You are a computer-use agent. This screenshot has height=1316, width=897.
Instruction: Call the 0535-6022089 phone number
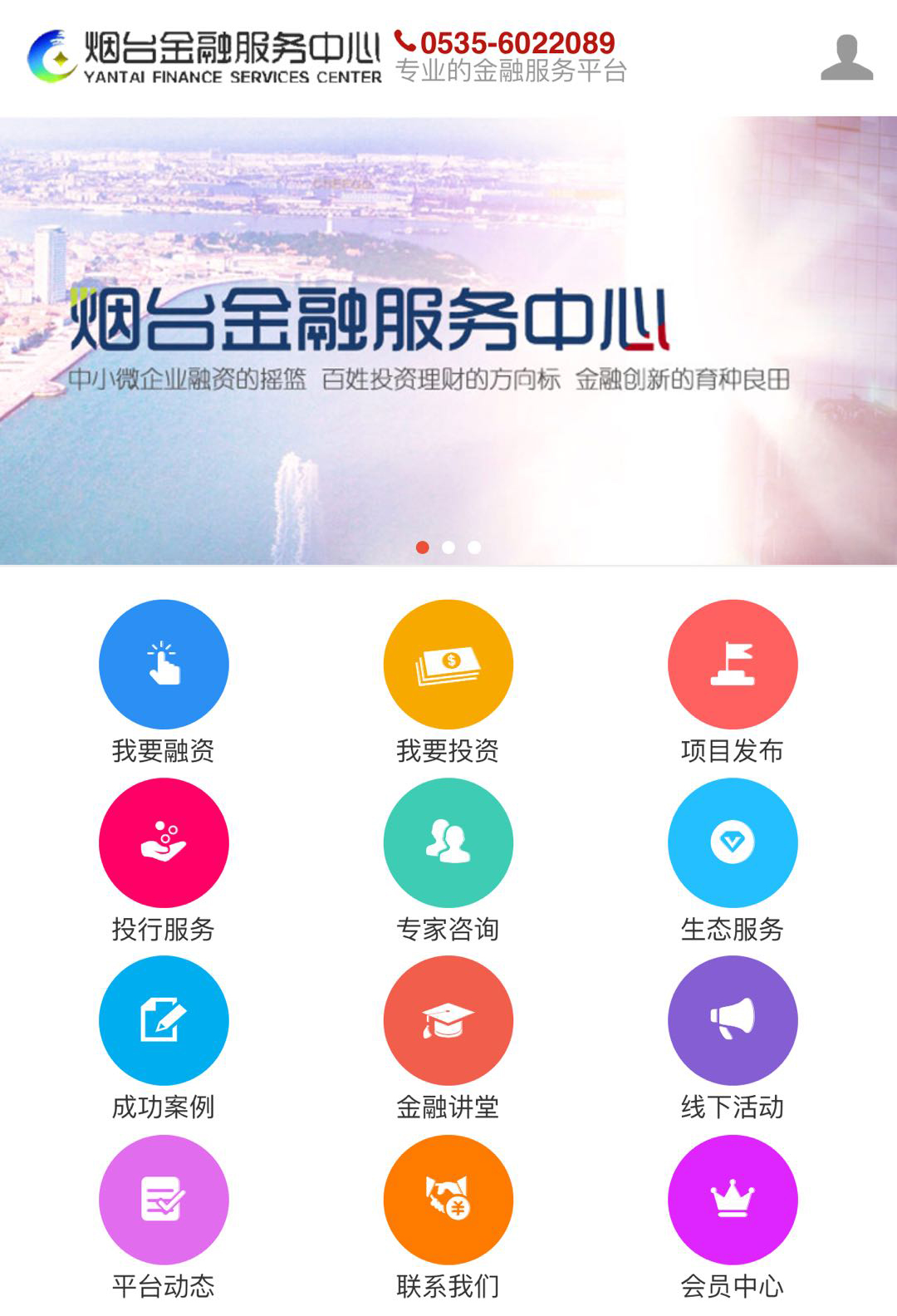click(507, 42)
